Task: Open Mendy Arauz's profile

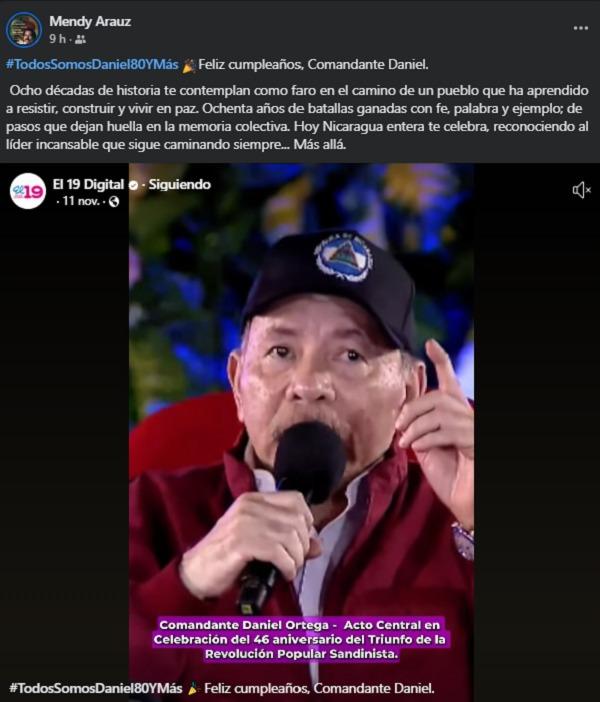Action: pyautogui.click(x=90, y=21)
